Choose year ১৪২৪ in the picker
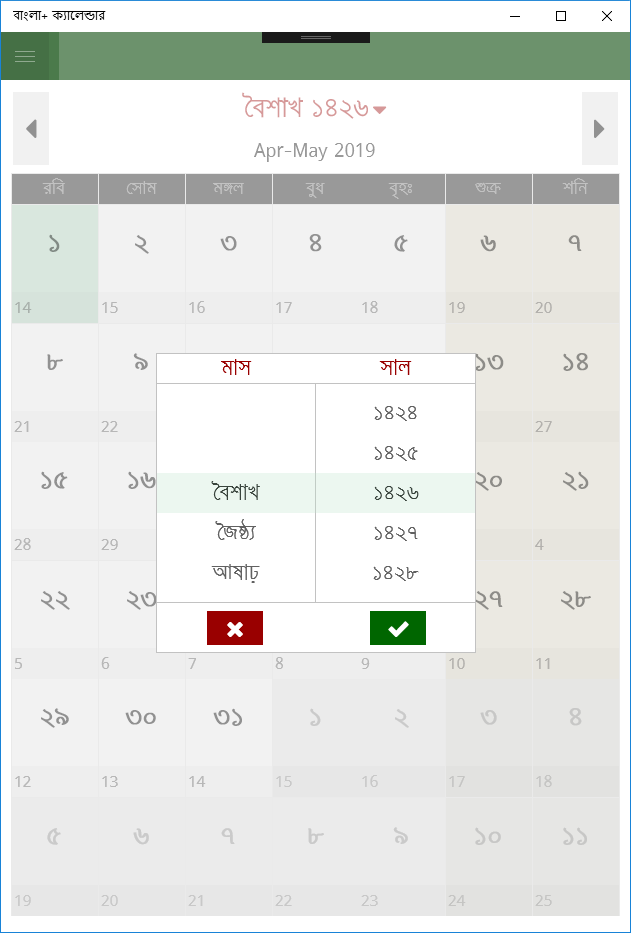The image size is (631, 933). (x=395, y=412)
